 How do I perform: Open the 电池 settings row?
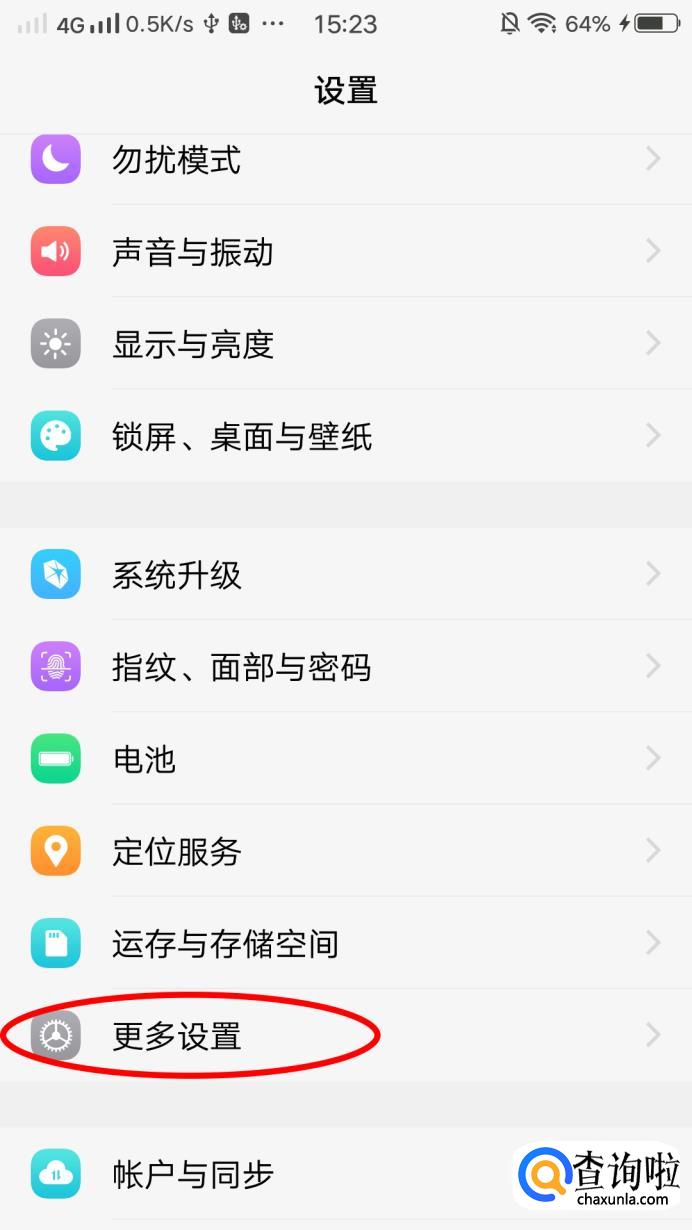point(144,759)
